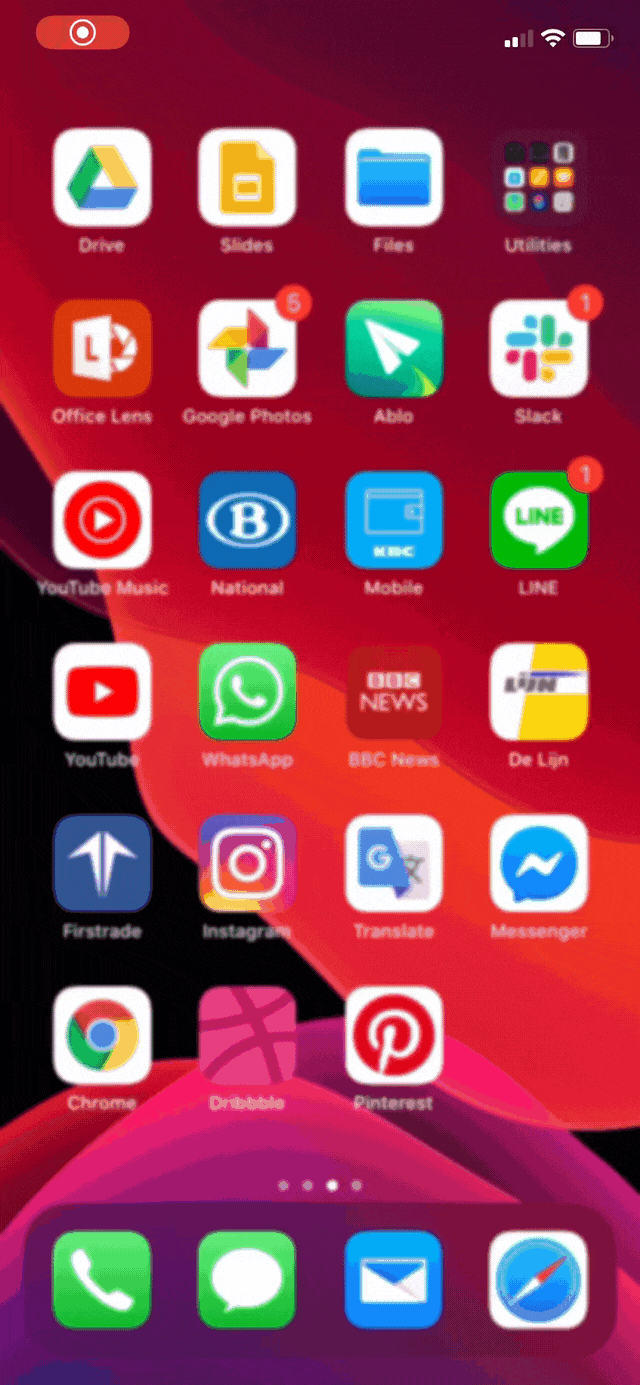Viewport: 640px width, 1385px height.
Task: Open the LINE messenger app
Action: tap(539, 520)
